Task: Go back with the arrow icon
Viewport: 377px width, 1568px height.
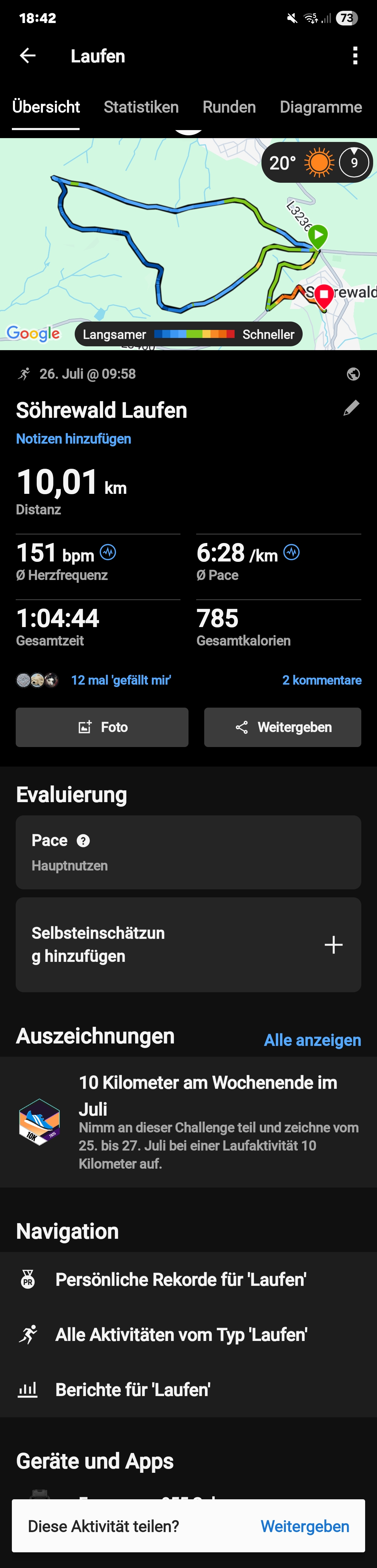Action: pyautogui.click(x=28, y=56)
